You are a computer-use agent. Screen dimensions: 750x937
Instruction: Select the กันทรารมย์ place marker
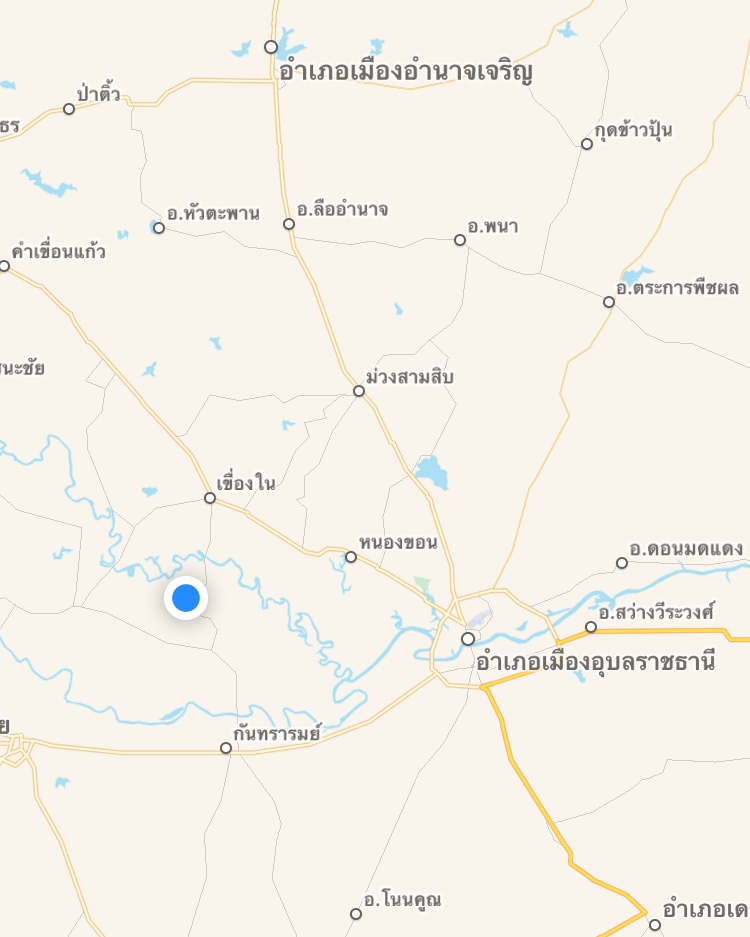(x=226, y=748)
